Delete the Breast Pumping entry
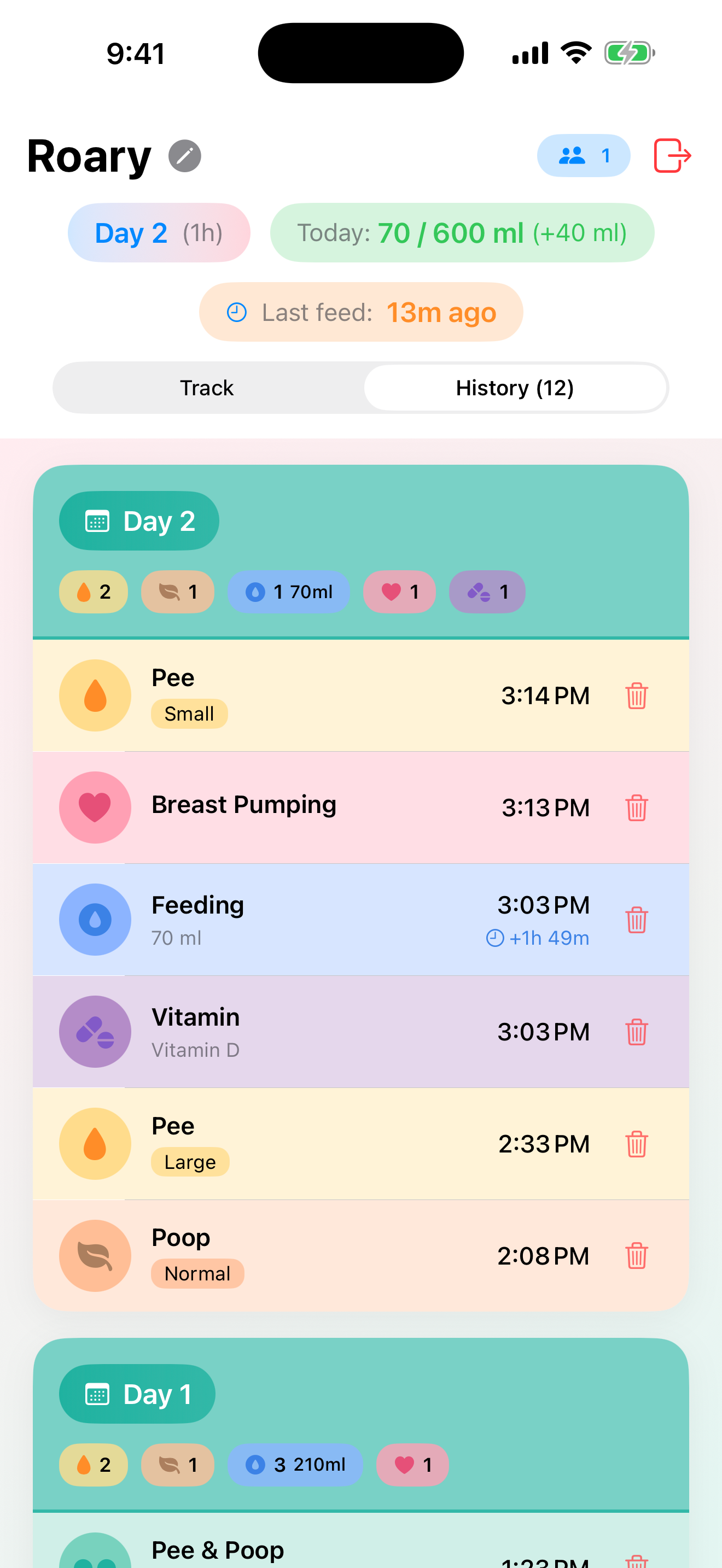This screenshot has width=722, height=1568. pos(636,808)
